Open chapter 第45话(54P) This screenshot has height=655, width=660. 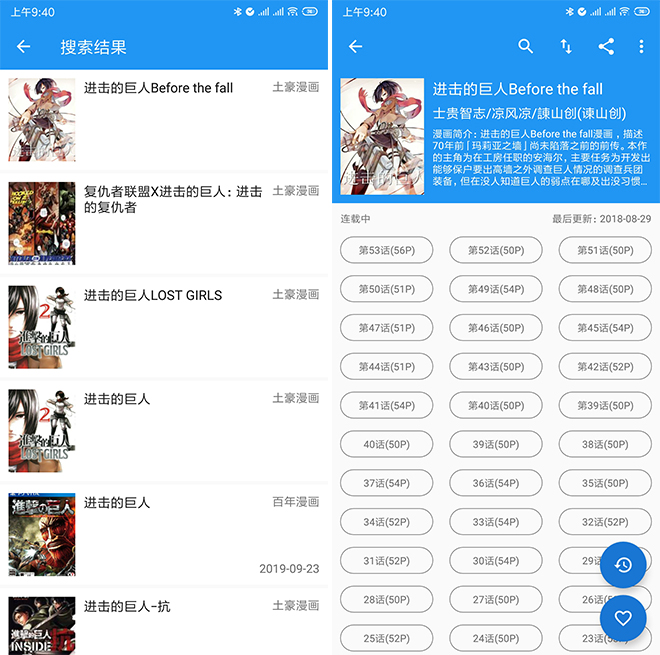pyautogui.click(x=604, y=328)
